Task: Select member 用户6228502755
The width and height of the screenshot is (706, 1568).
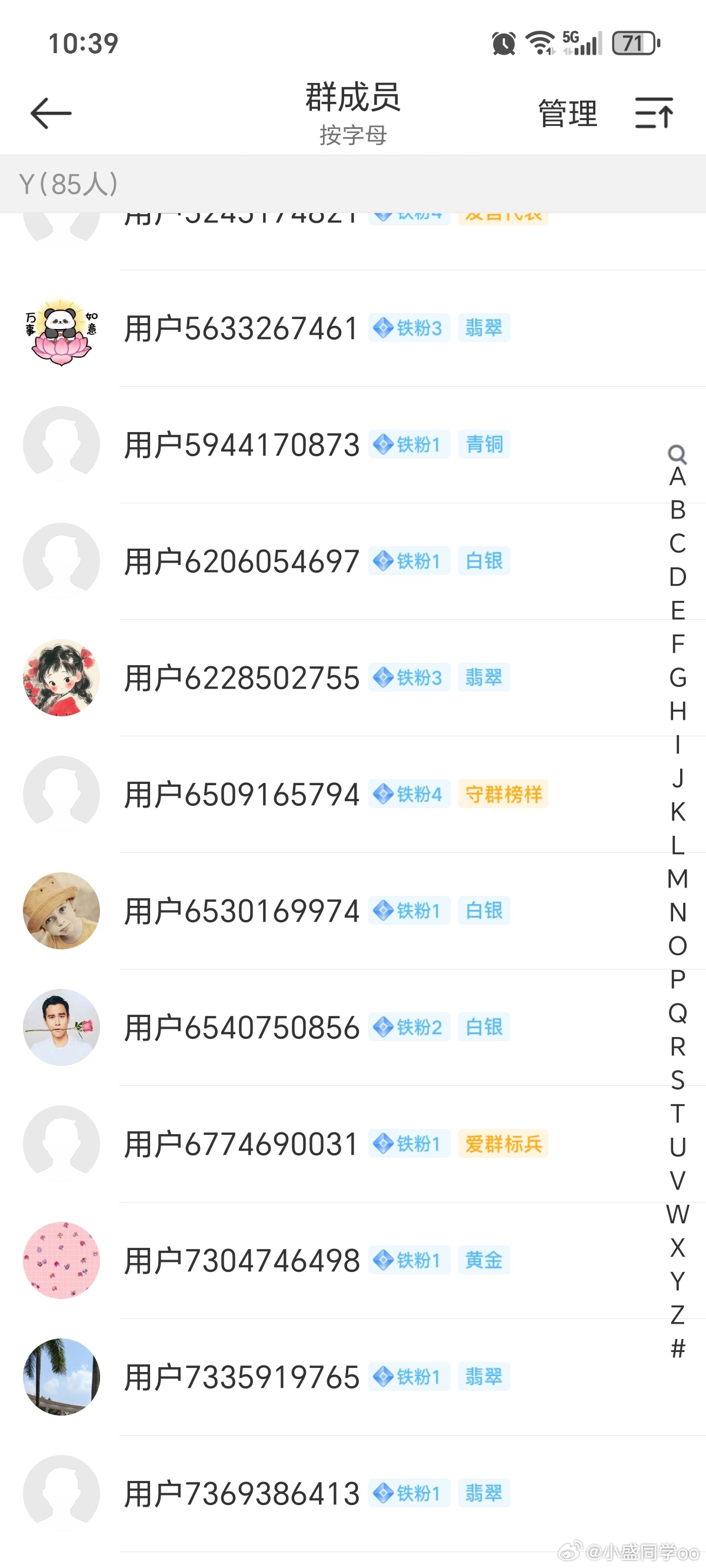Action: (242, 678)
